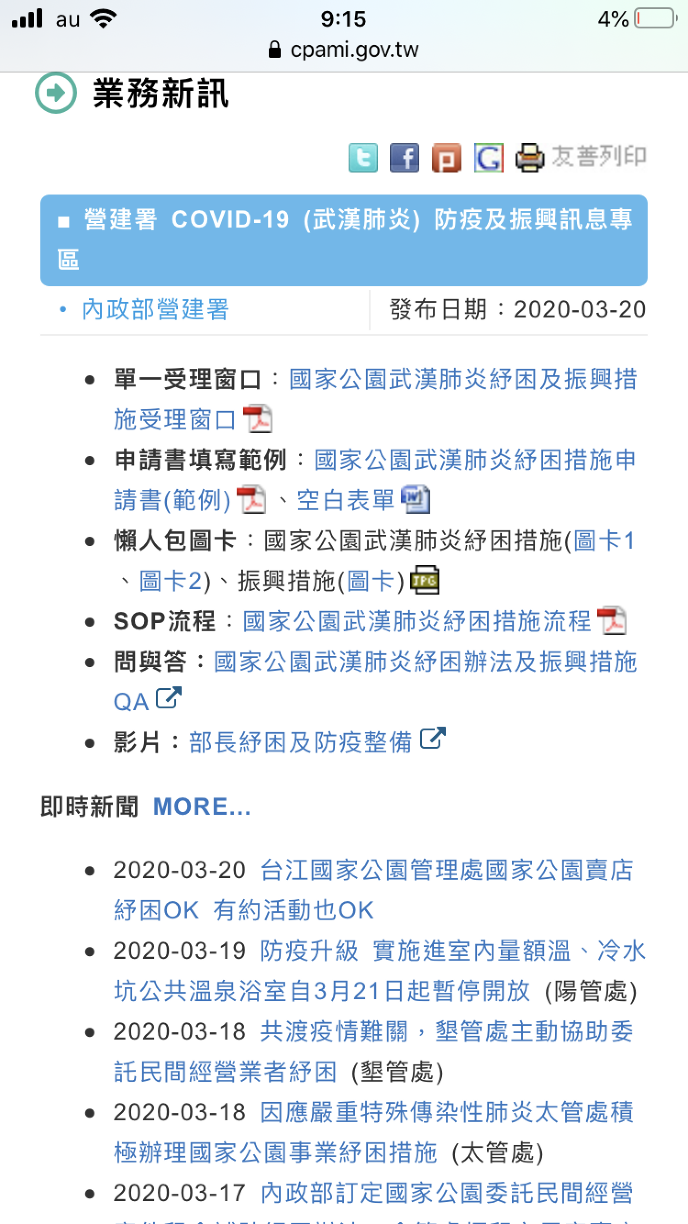Share this page on Plurk

[x=446, y=158]
